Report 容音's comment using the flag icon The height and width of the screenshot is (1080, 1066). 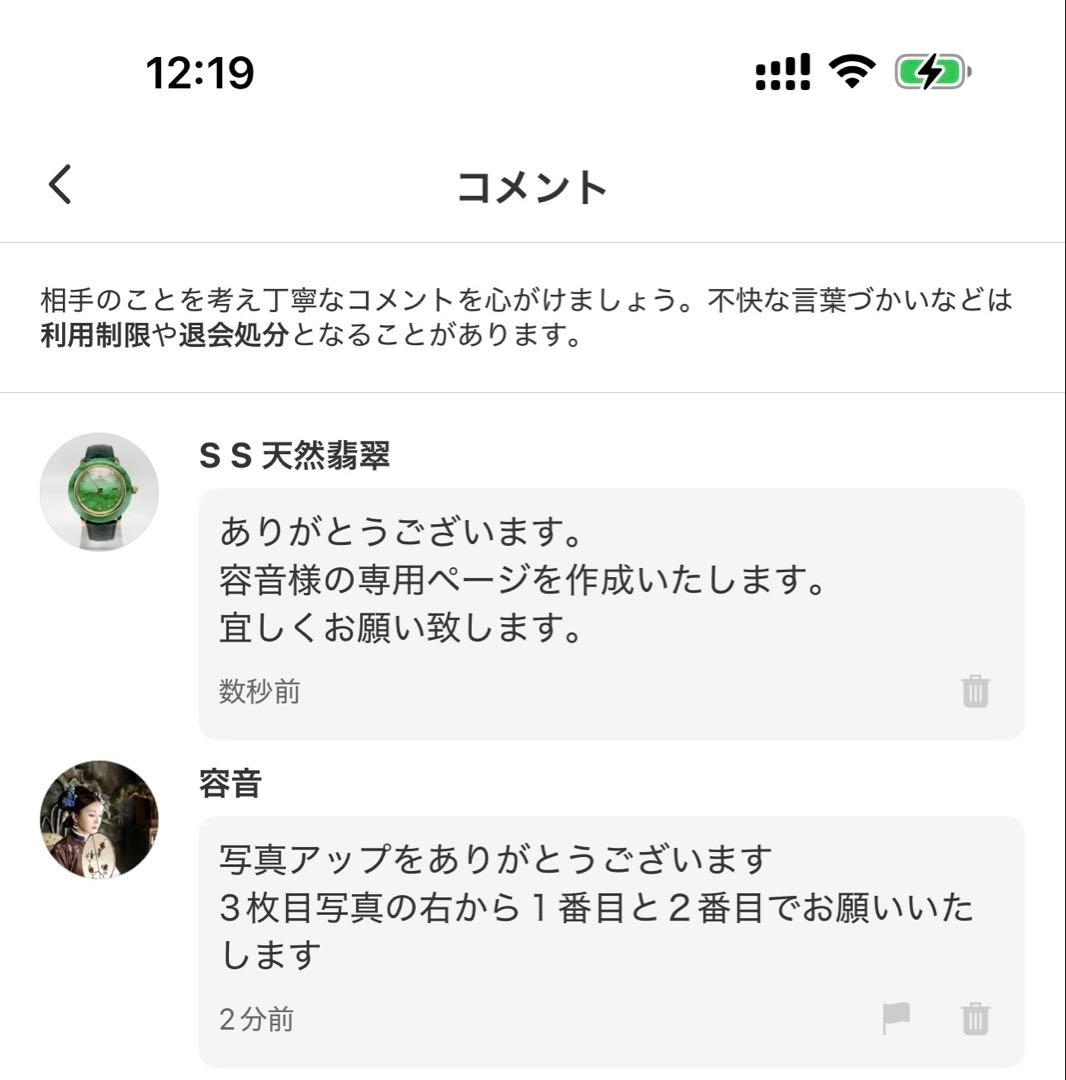click(x=894, y=1019)
